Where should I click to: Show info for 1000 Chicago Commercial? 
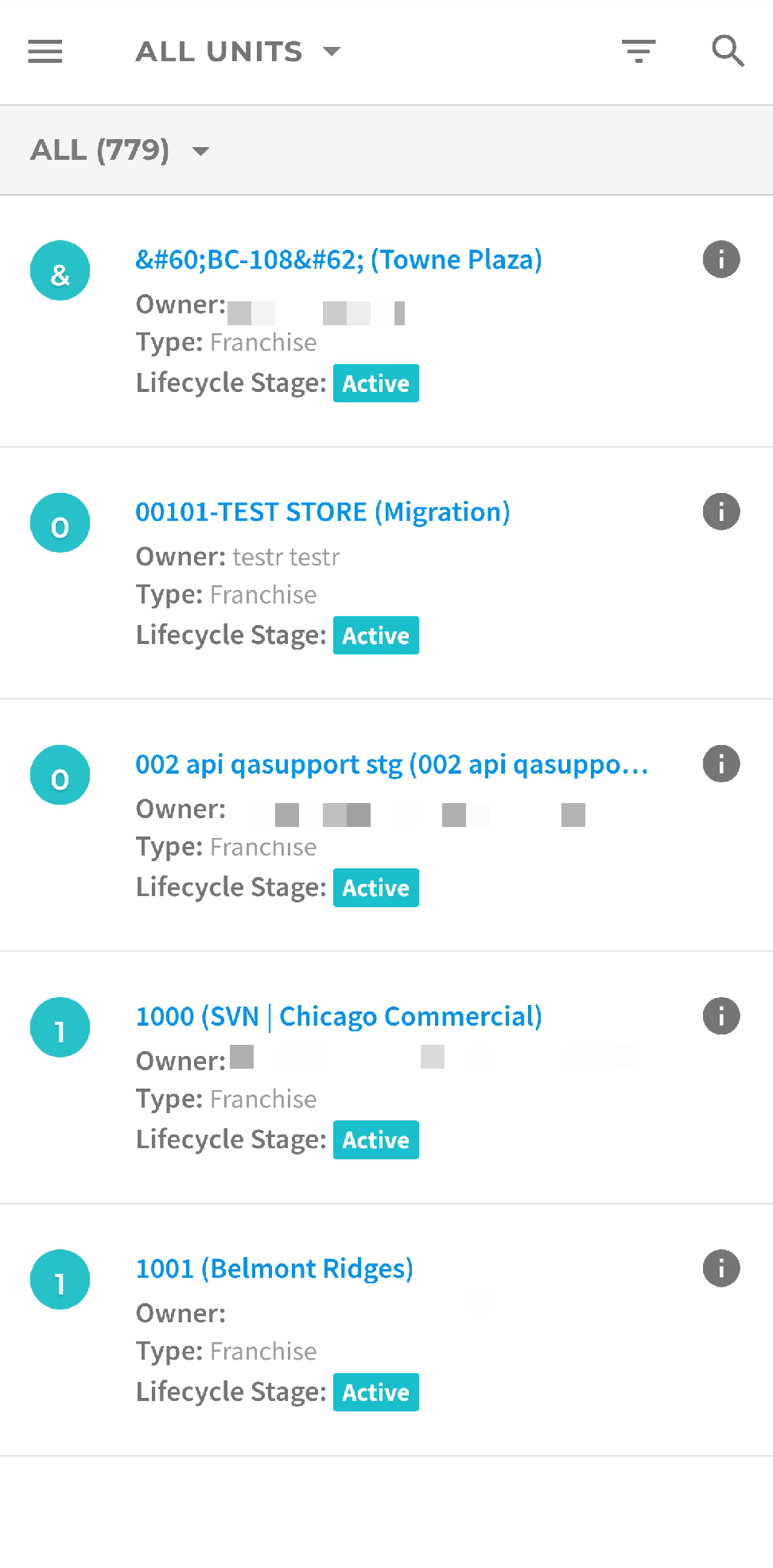tap(721, 1015)
